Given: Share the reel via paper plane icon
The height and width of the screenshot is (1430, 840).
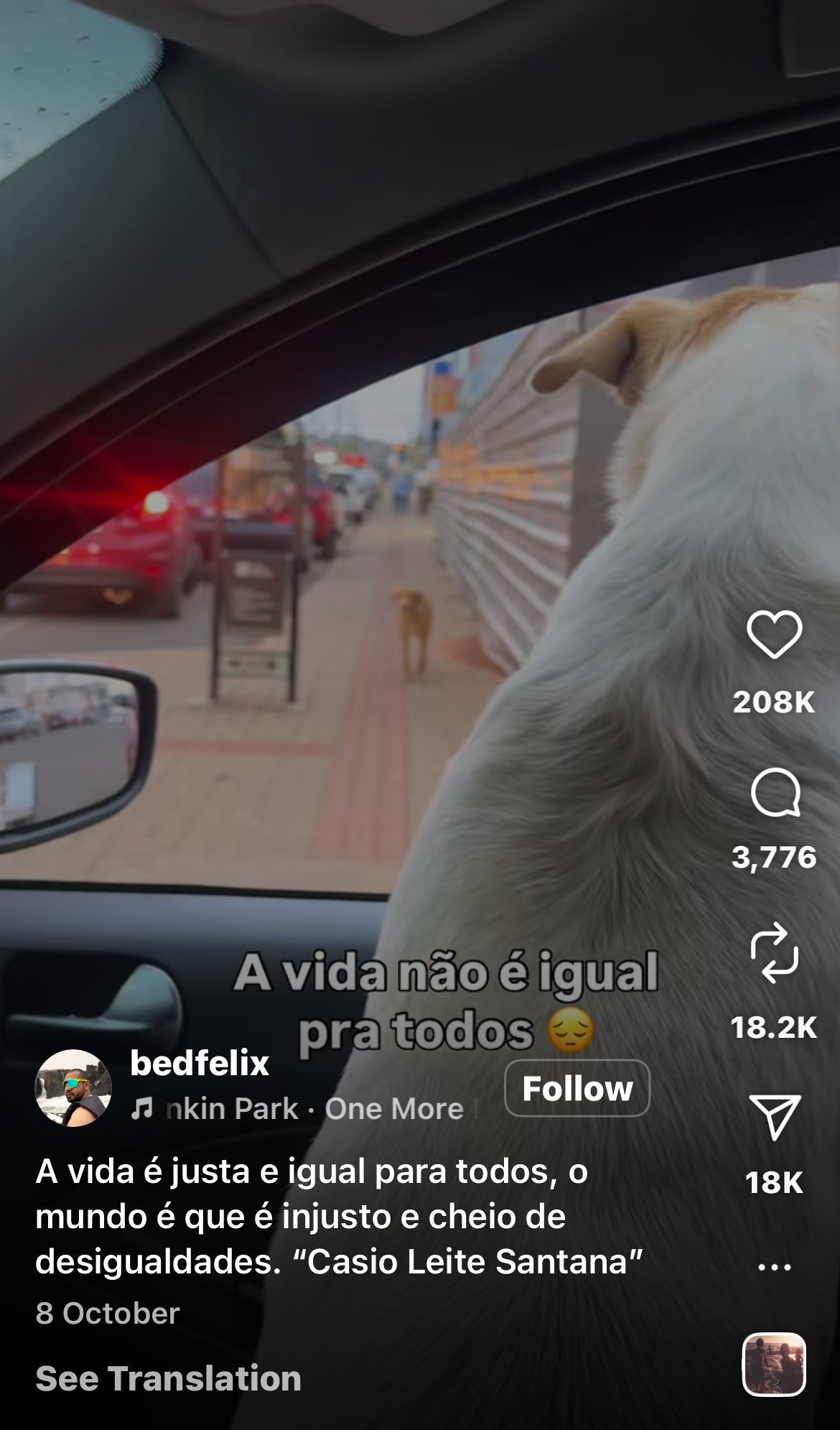Looking at the screenshot, I should pos(774,1117).
